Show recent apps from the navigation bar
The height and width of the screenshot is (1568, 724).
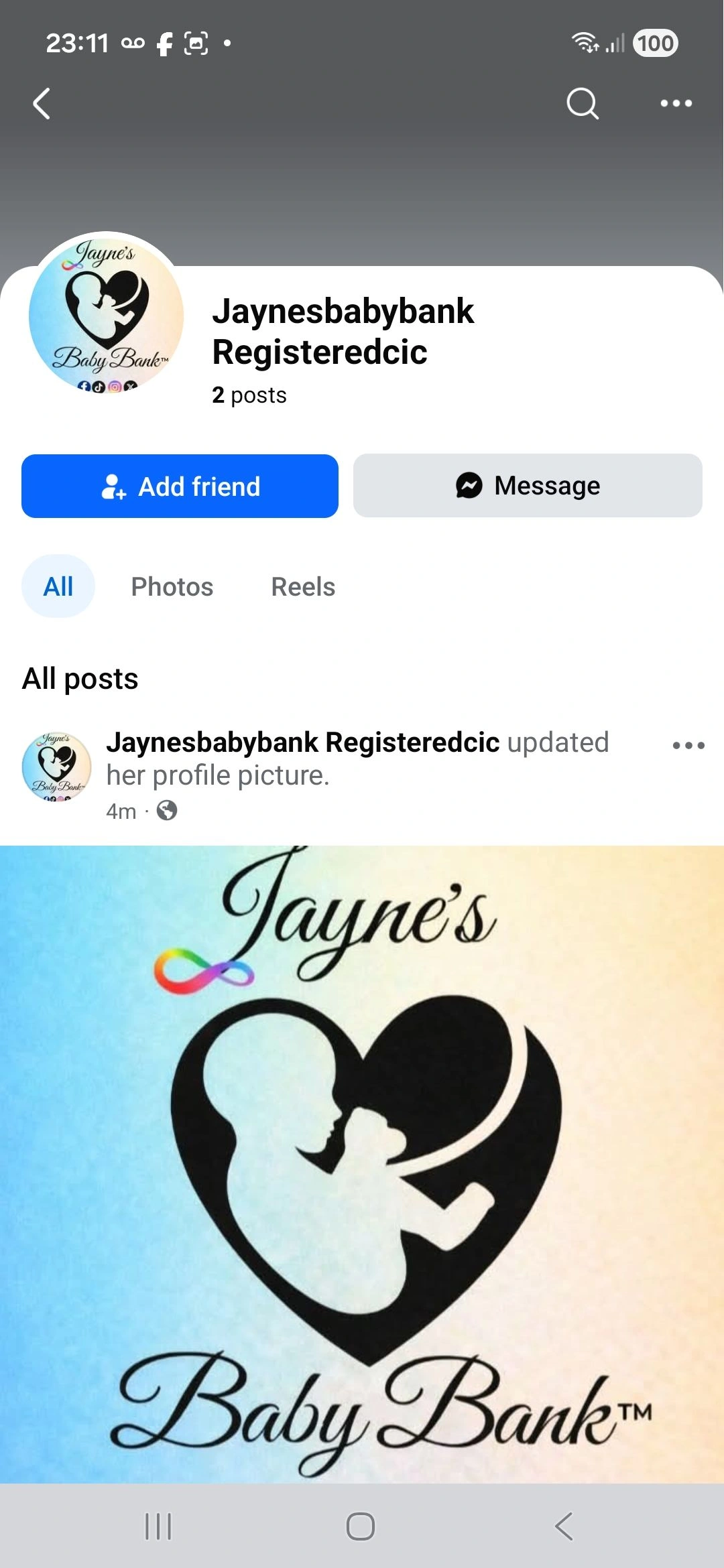pyautogui.click(x=159, y=1526)
